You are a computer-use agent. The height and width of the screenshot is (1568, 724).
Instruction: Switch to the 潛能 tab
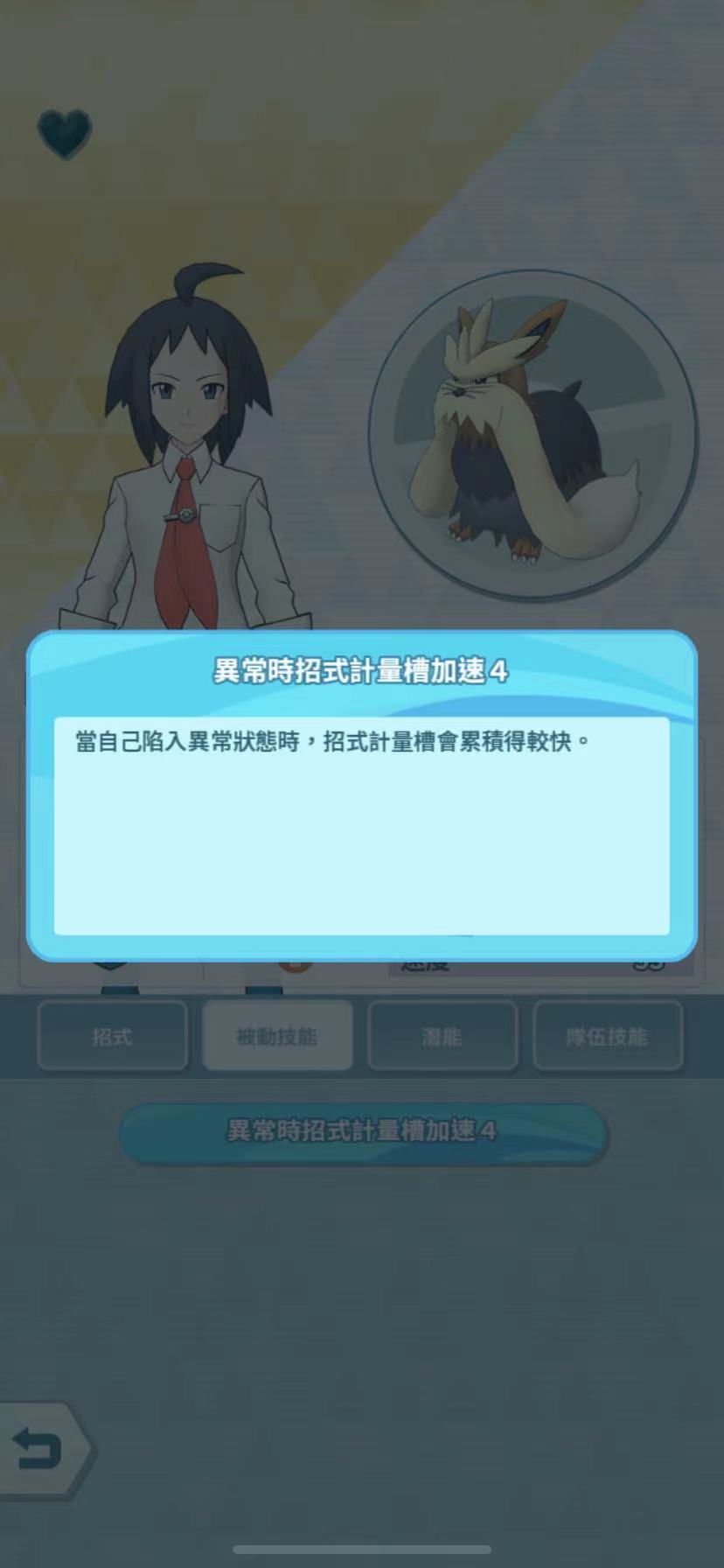(x=442, y=1036)
